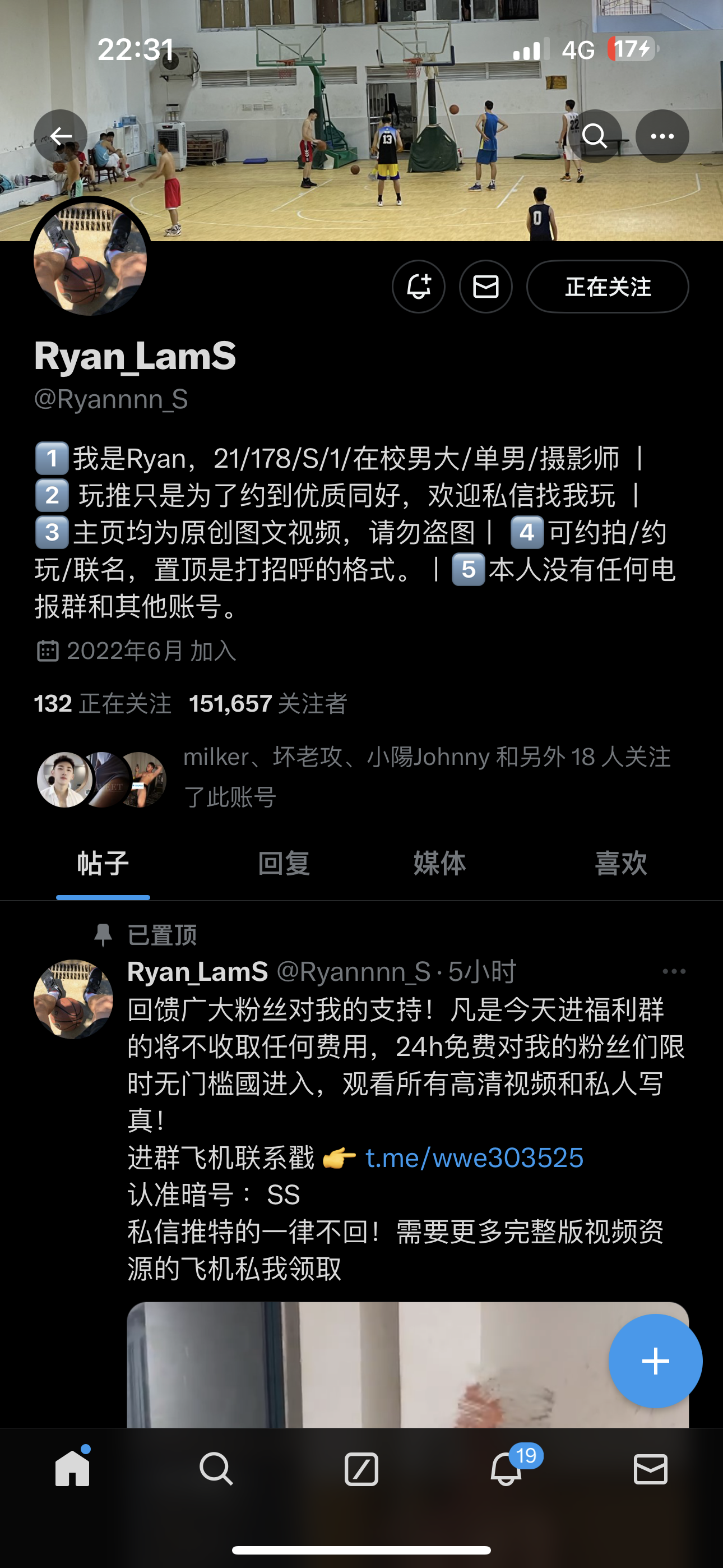The height and width of the screenshot is (1568, 723).
Task: Open the messages tab in bottom bar
Action: 651,1469
